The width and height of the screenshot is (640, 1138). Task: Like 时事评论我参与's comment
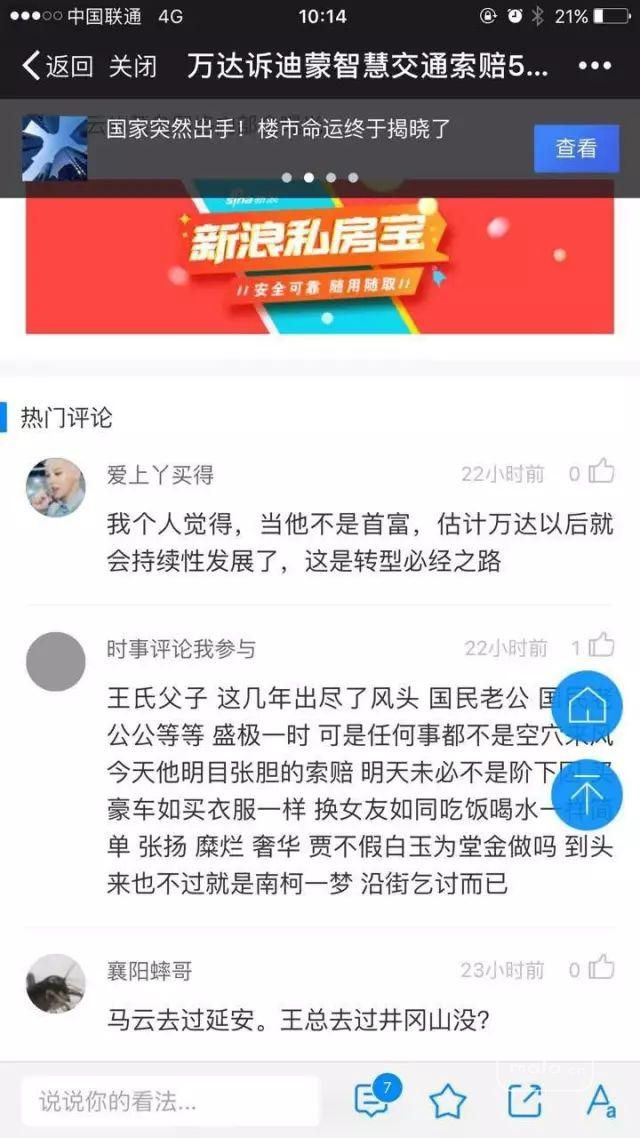coord(601,647)
